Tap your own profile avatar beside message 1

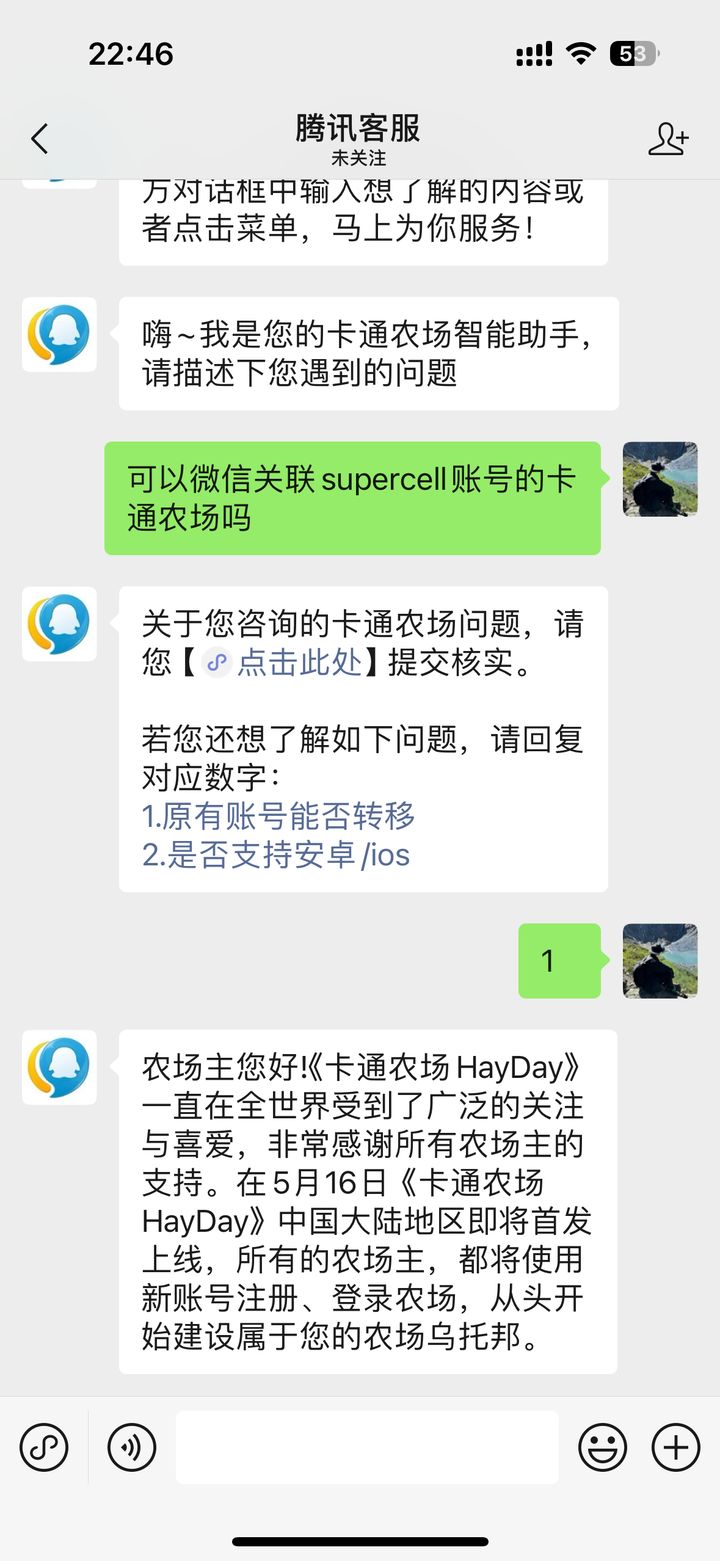659,961
